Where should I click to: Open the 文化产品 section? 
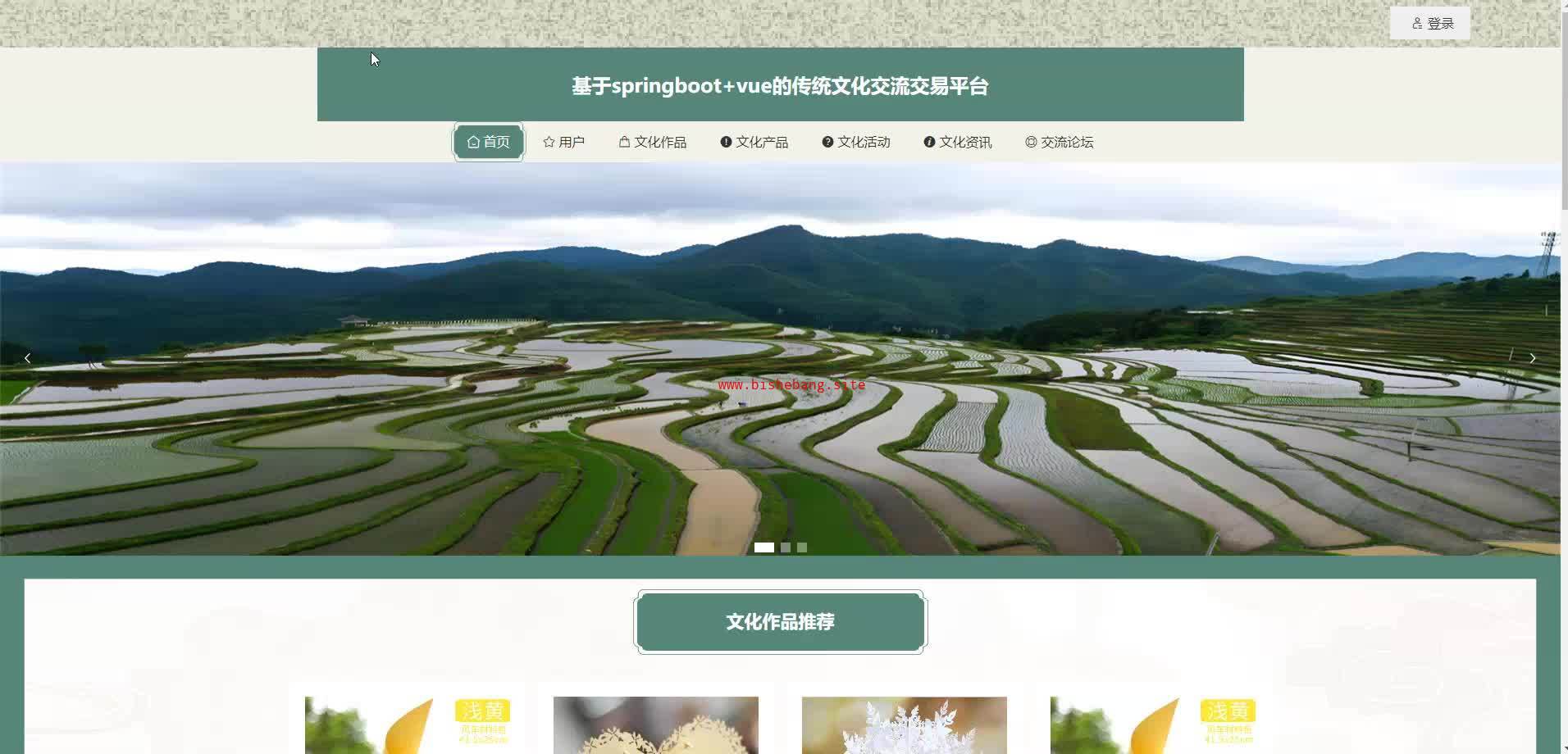(x=754, y=142)
